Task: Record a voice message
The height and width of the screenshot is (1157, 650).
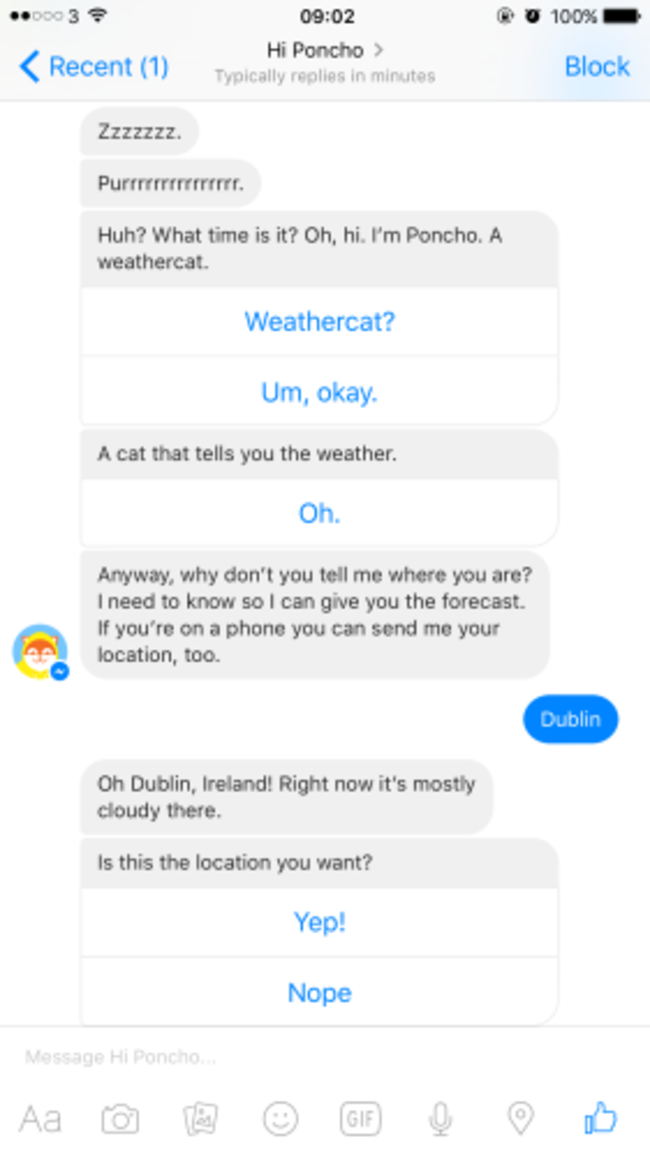Action: (440, 1119)
